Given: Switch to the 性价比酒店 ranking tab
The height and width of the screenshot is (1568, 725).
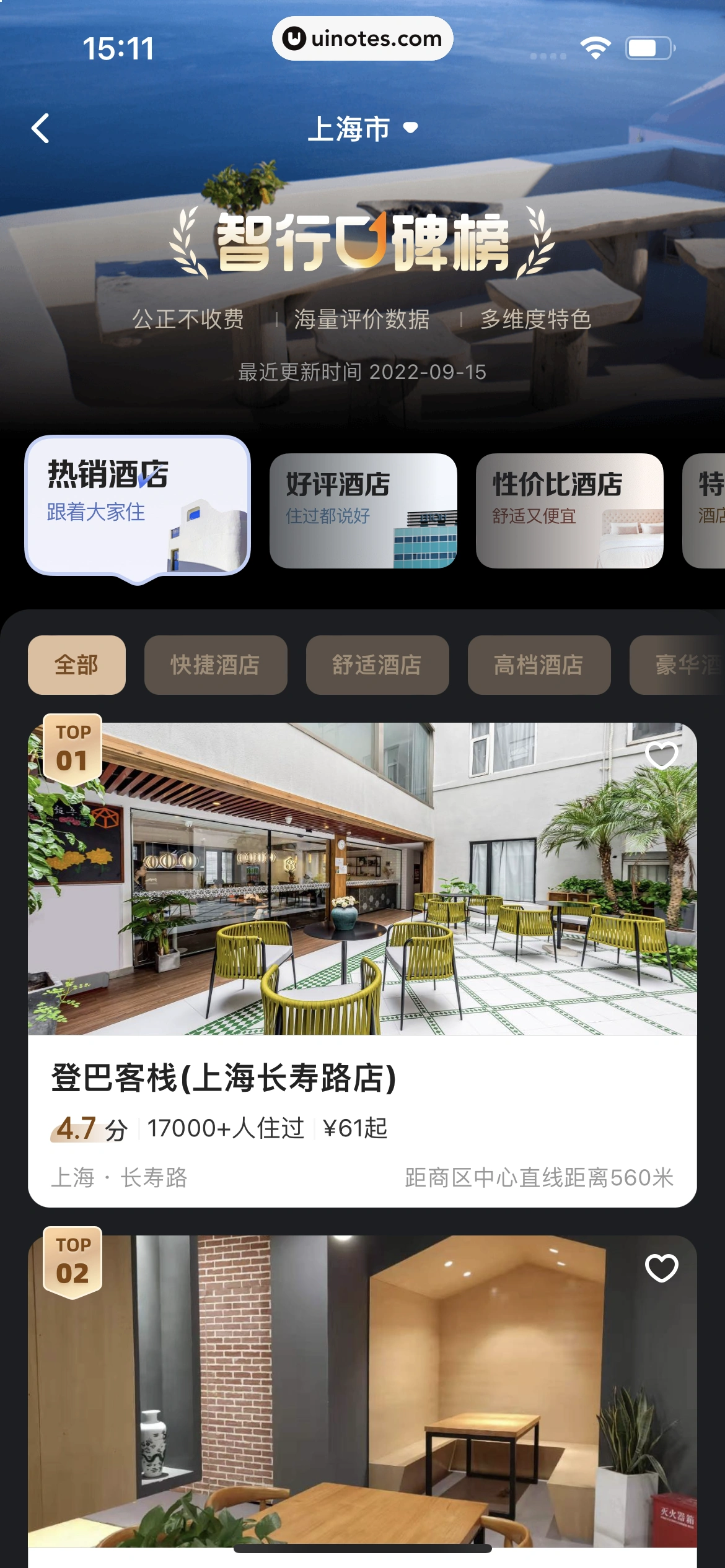Looking at the screenshot, I should (x=569, y=510).
